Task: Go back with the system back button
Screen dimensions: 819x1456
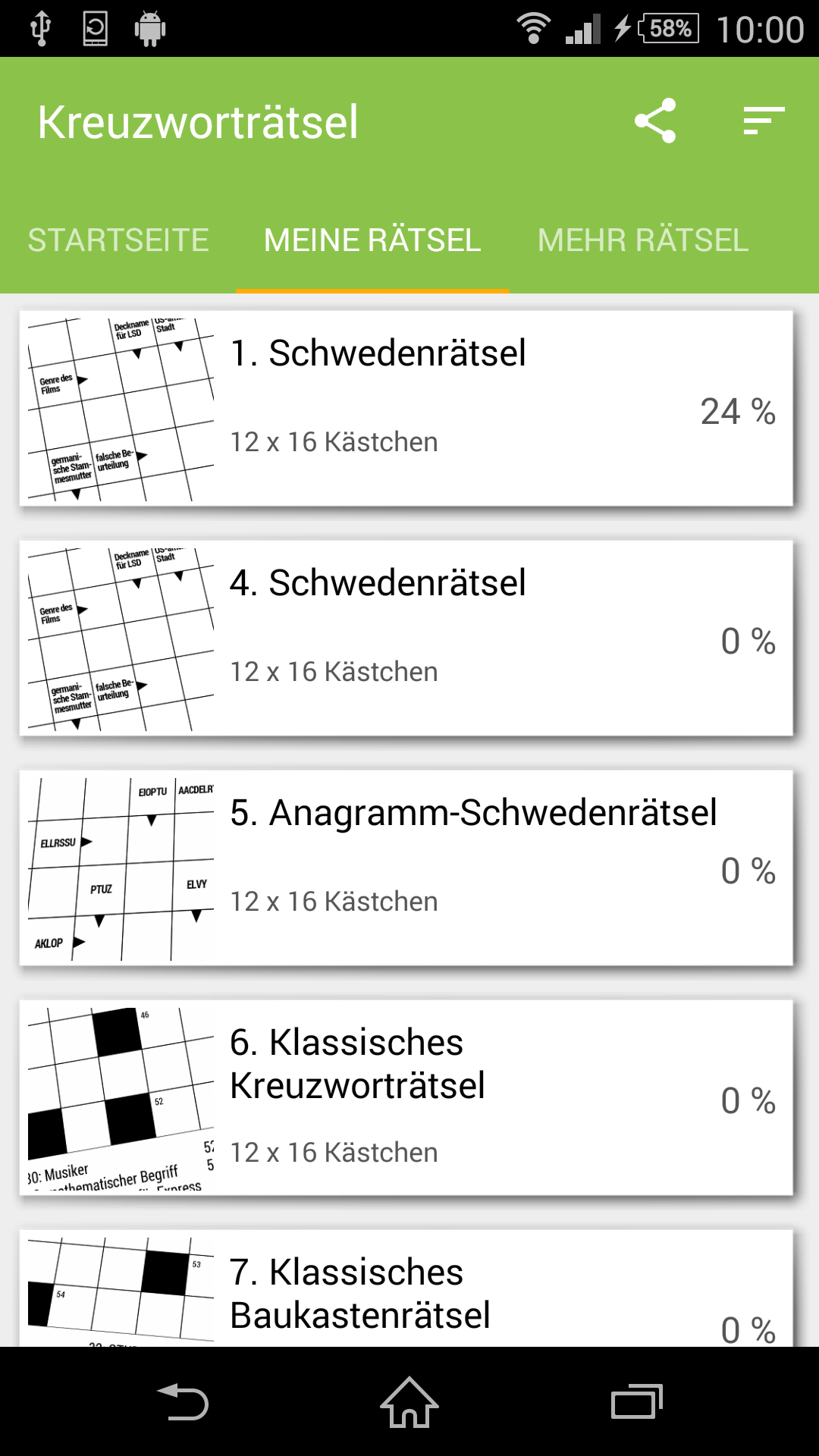Action: click(183, 1402)
